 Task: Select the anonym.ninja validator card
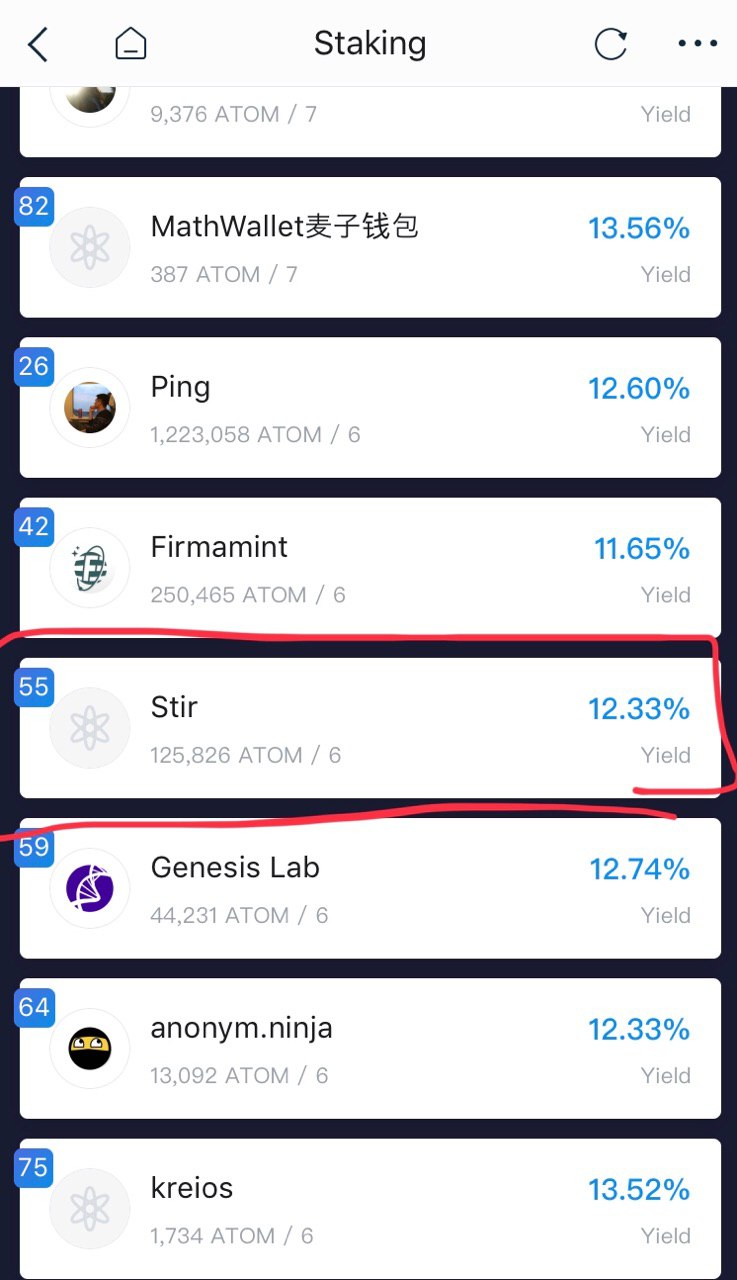pos(370,1048)
